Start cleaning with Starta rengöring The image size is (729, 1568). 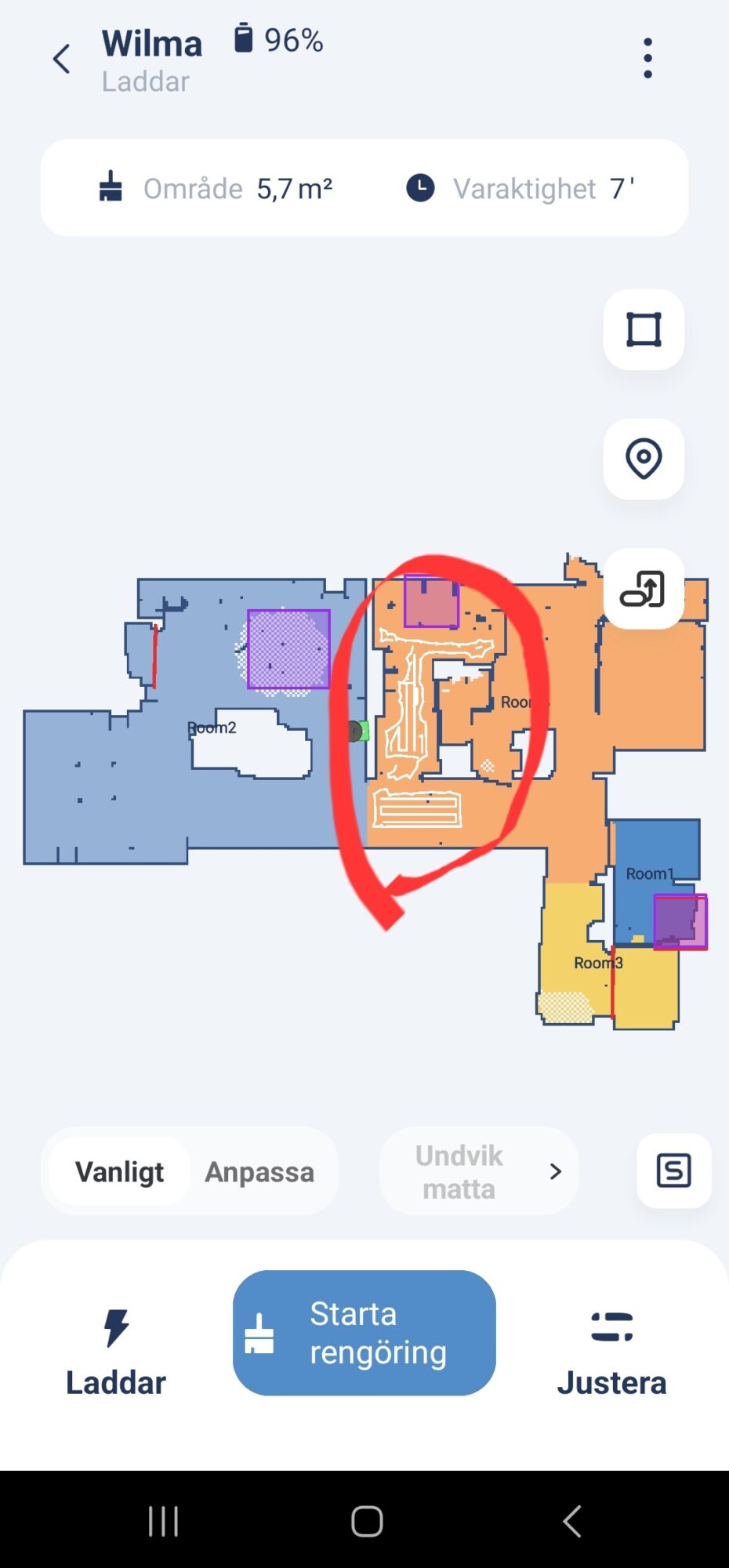coord(364,1333)
